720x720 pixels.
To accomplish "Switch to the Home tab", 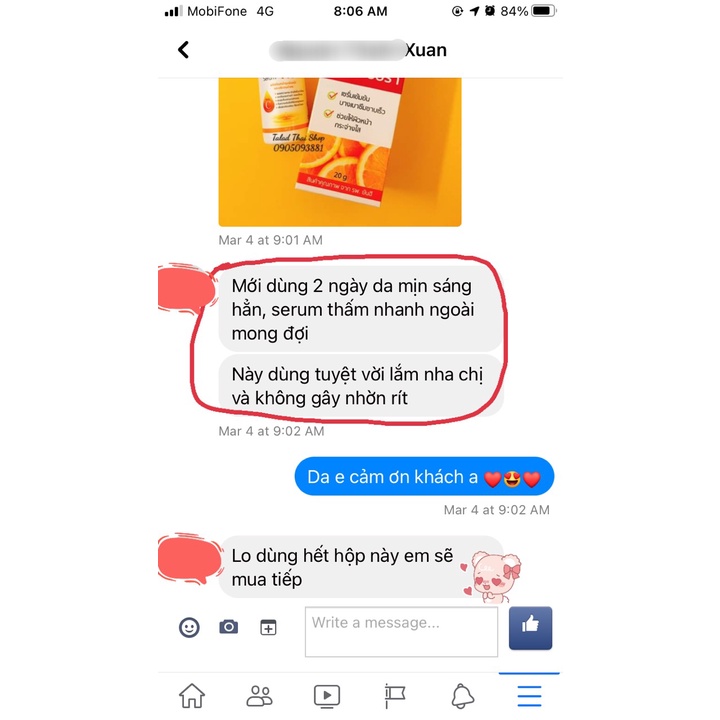I will click(191, 695).
